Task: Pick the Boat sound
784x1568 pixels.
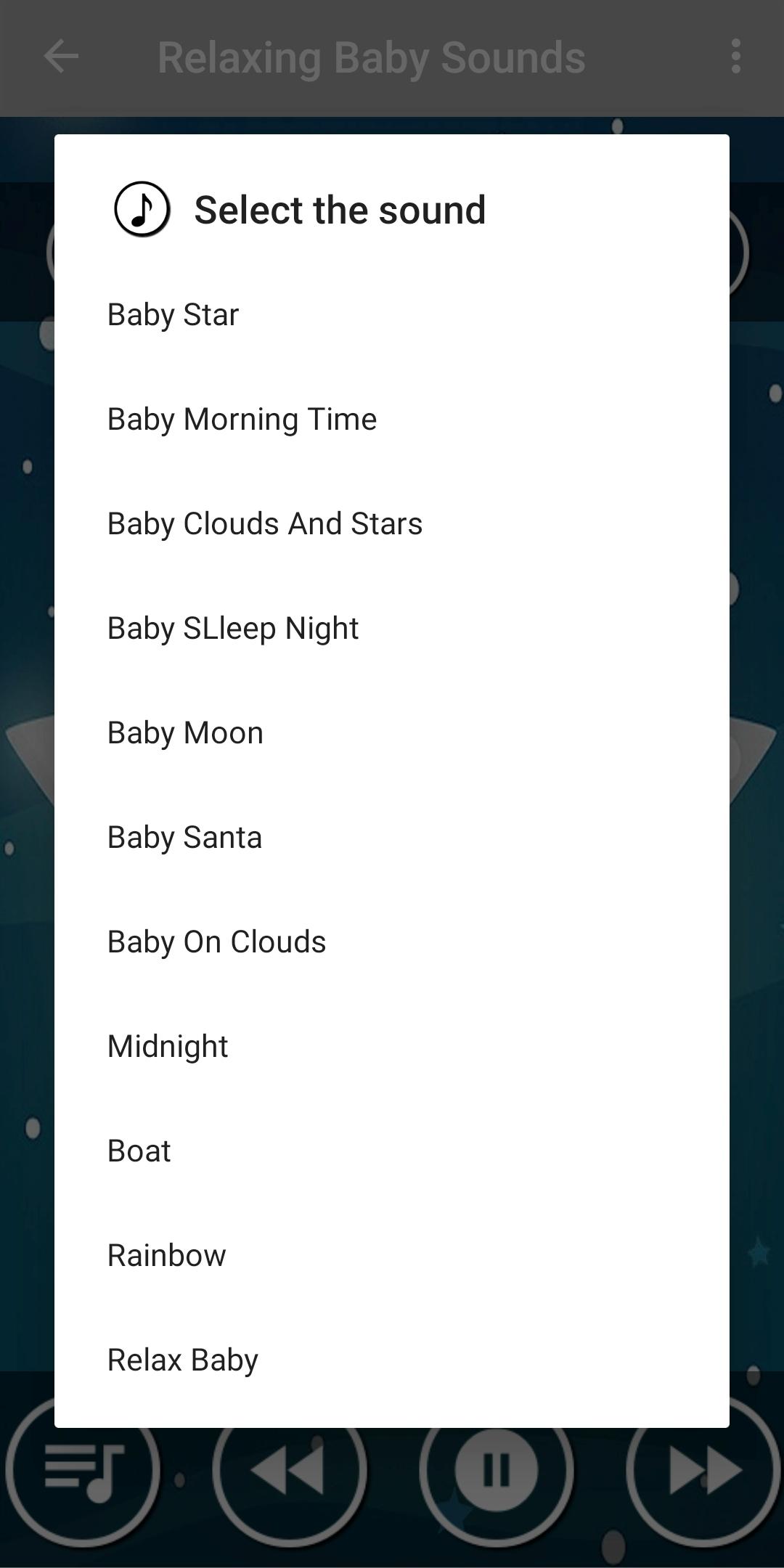Action: coord(392,1151)
